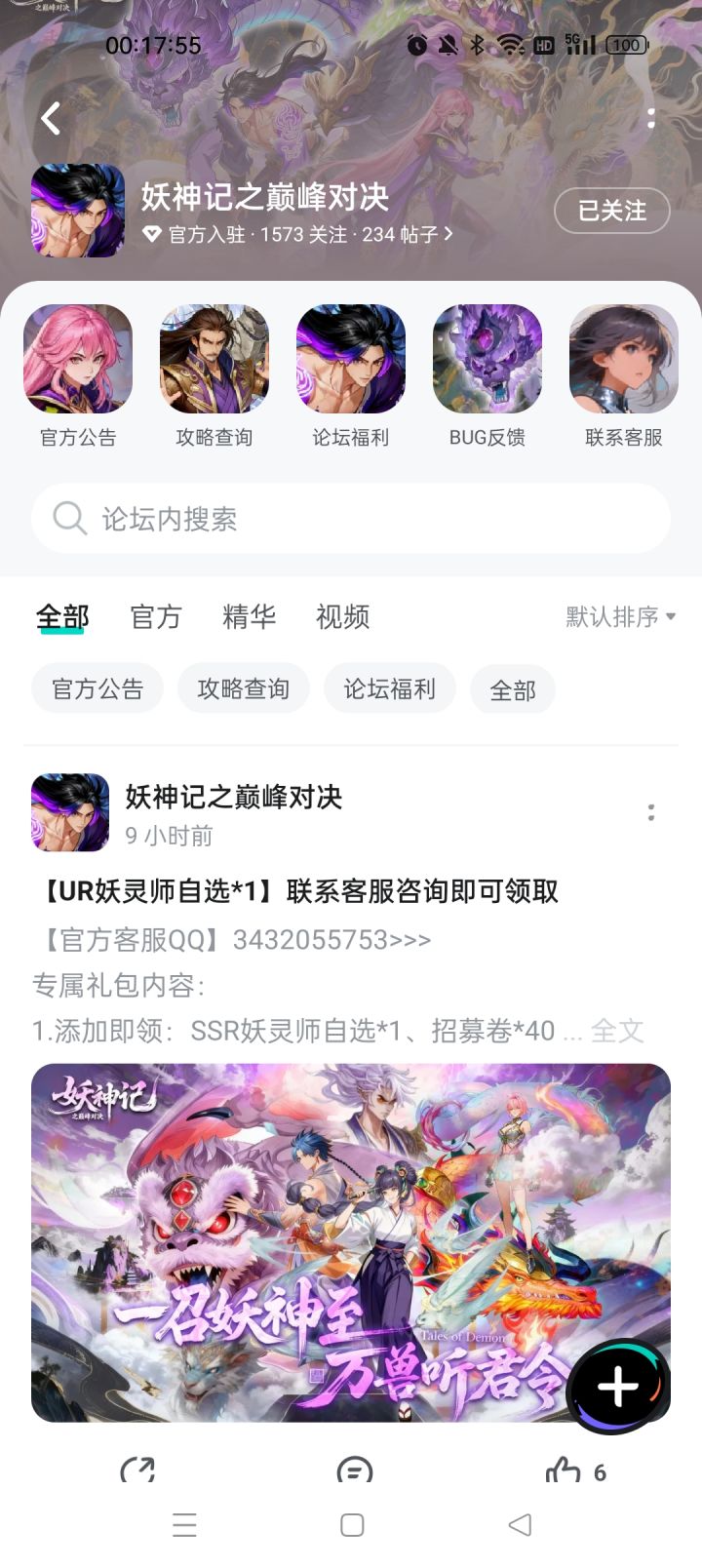Select the 攻略查询 filter chip

(244, 689)
